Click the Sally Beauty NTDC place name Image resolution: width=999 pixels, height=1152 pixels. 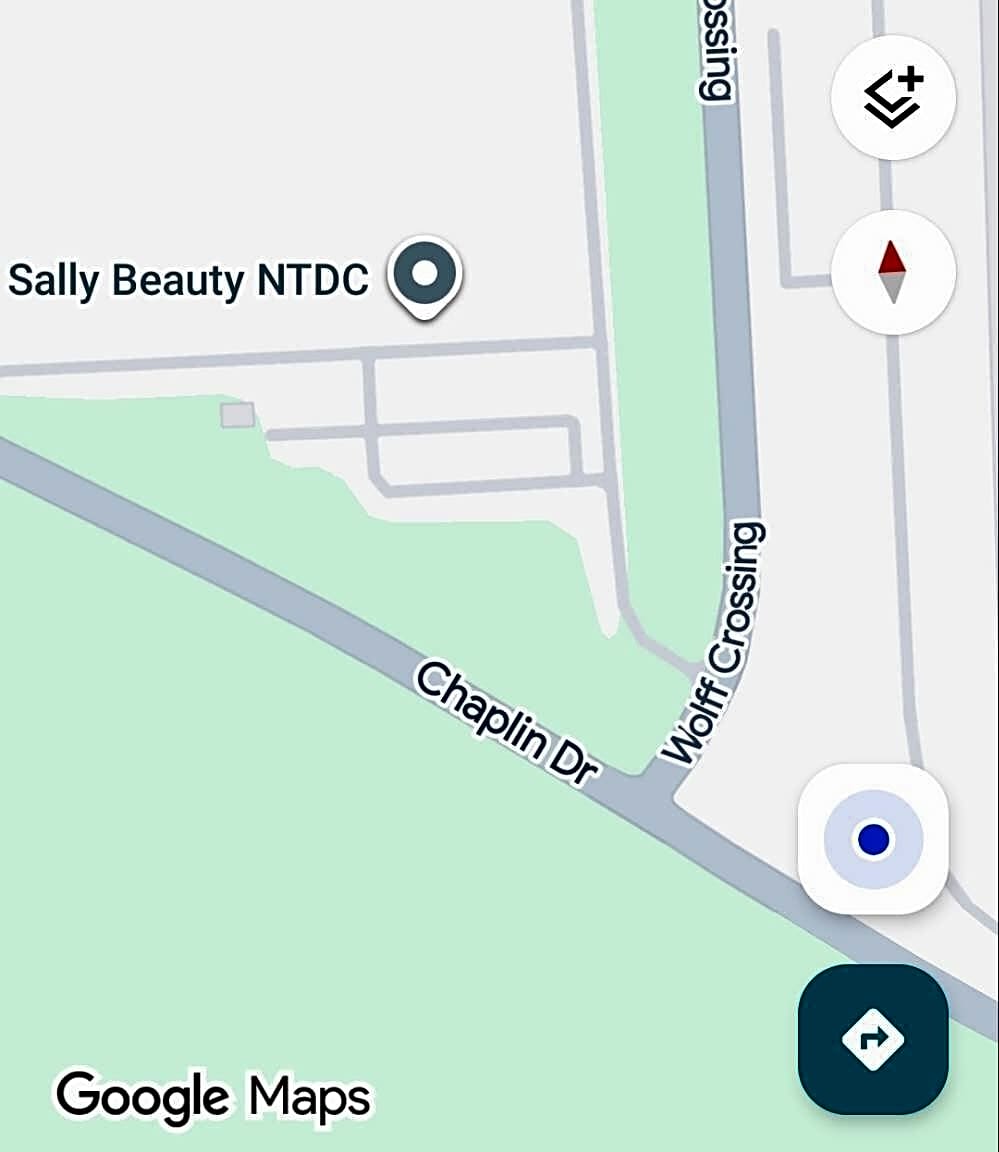[188, 281]
